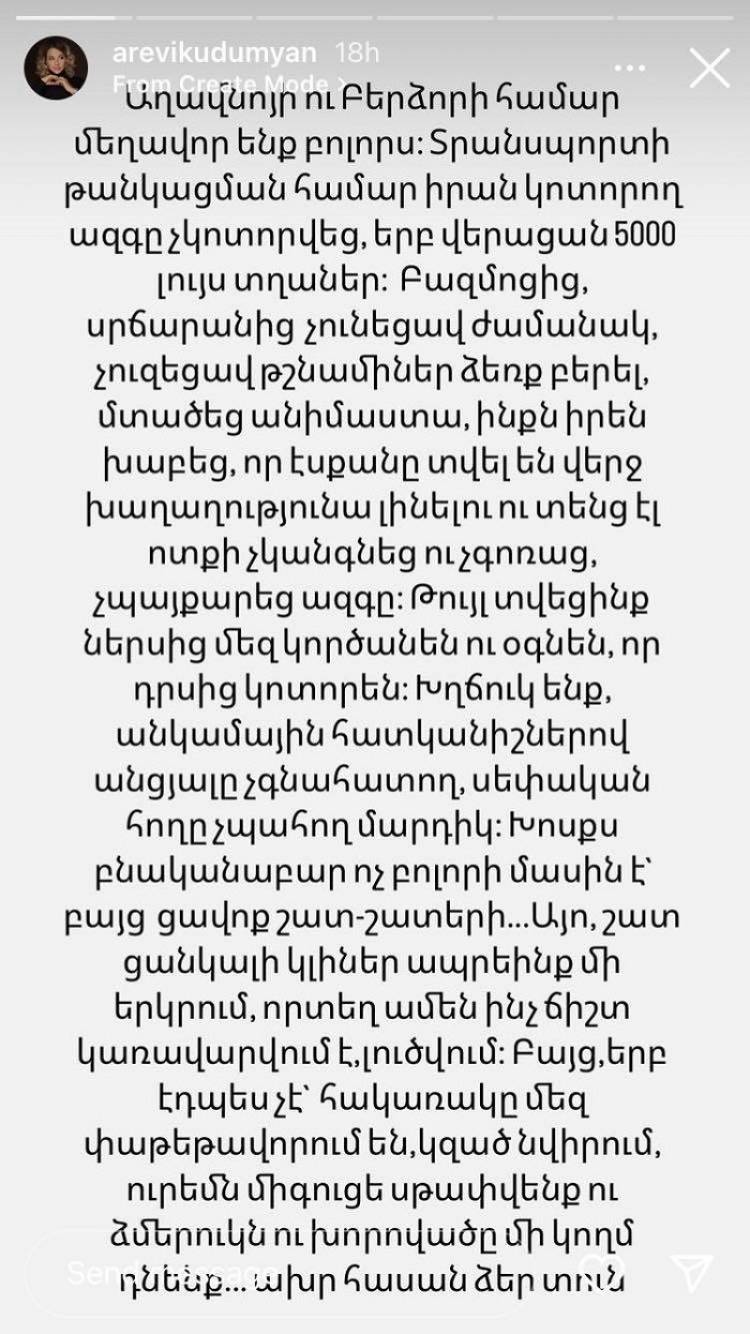Open the three-dot story options menu
The height and width of the screenshot is (1334, 750).
point(630,69)
